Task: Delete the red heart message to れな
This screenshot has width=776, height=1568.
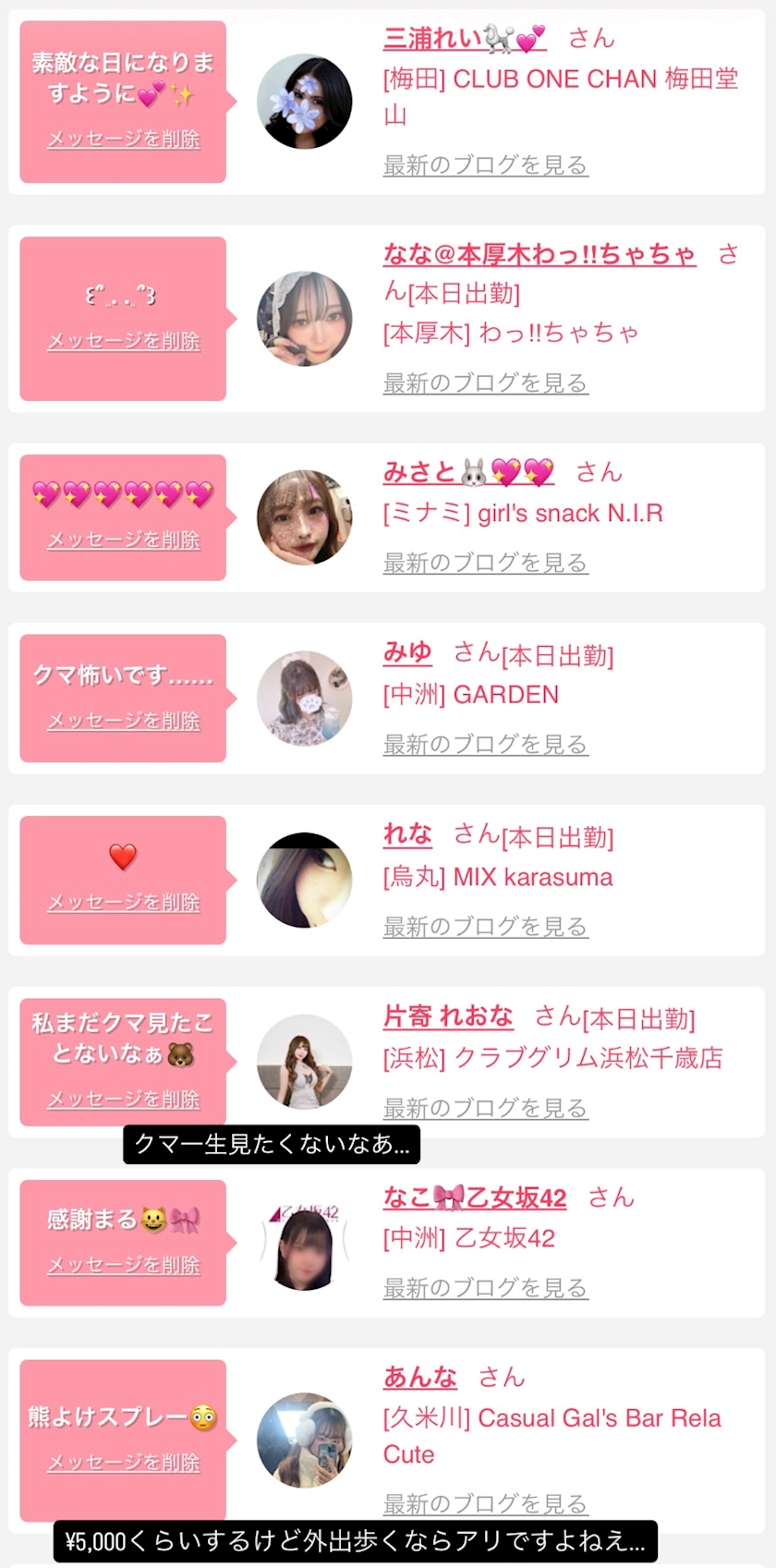Action: coord(124,903)
